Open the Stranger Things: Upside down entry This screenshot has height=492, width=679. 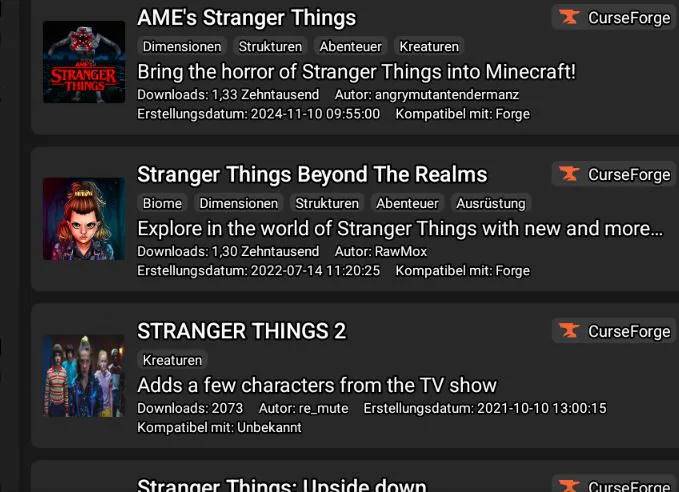281,484
